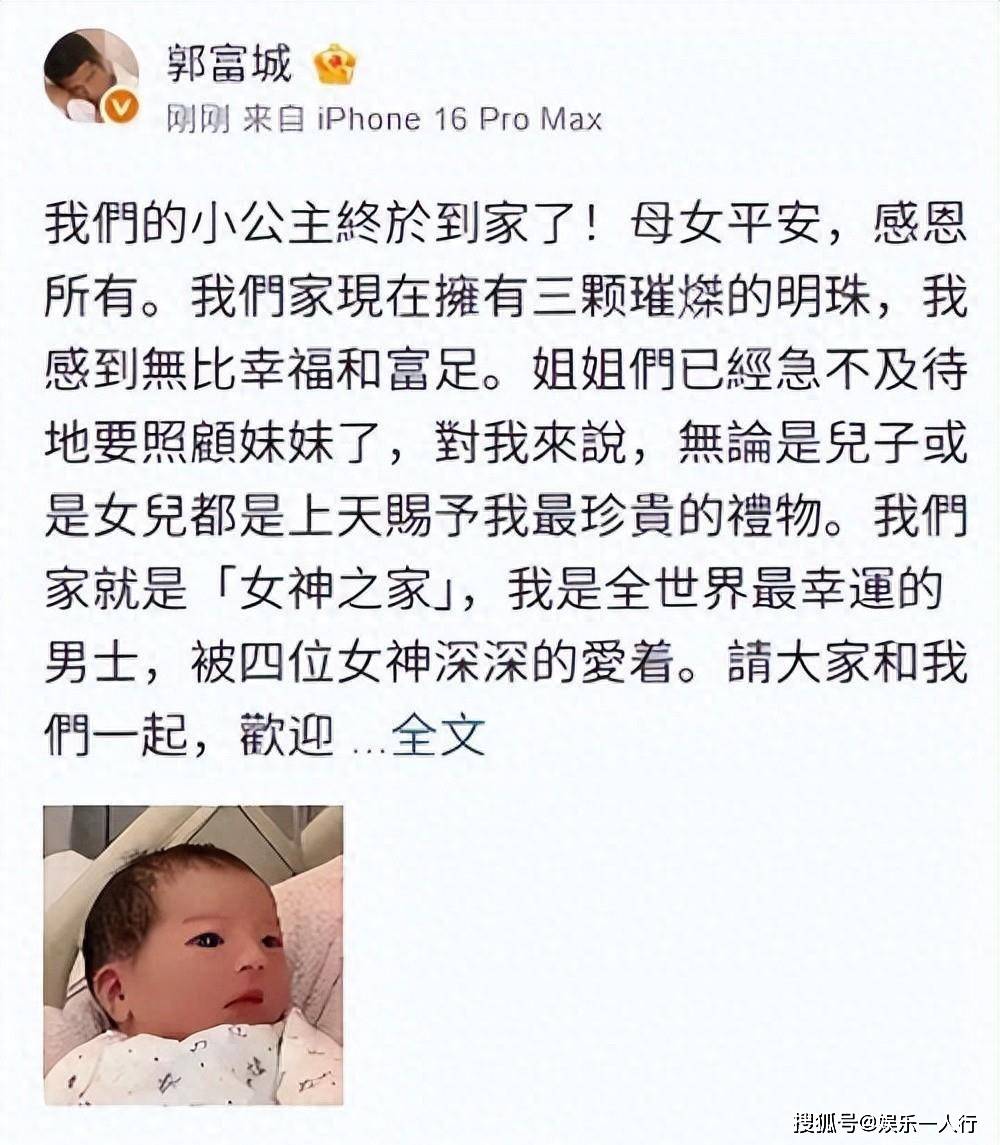Open 郭富城's profile avatar
The image size is (1000, 1145).
click(x=90, y=76)
